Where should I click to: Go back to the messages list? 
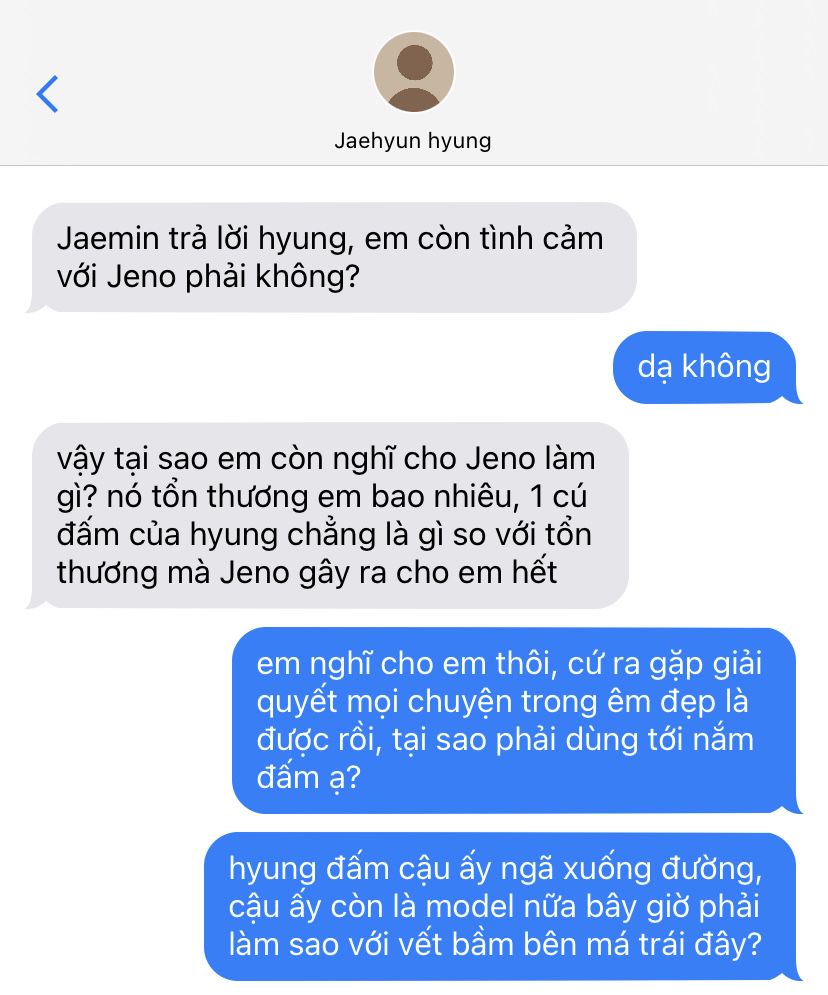48,94
